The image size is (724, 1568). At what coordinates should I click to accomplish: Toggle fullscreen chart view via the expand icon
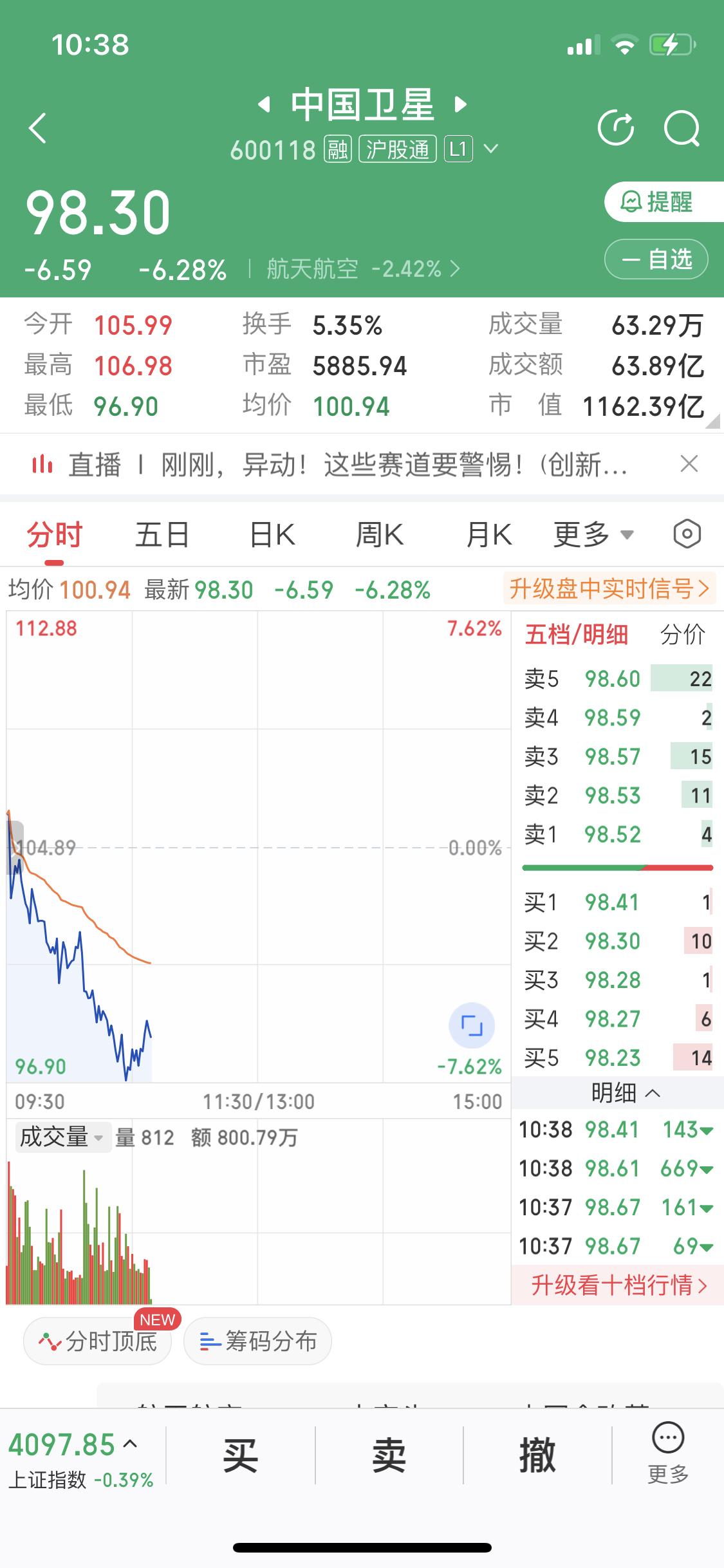pyautogui.click(x=473, y=1027)
